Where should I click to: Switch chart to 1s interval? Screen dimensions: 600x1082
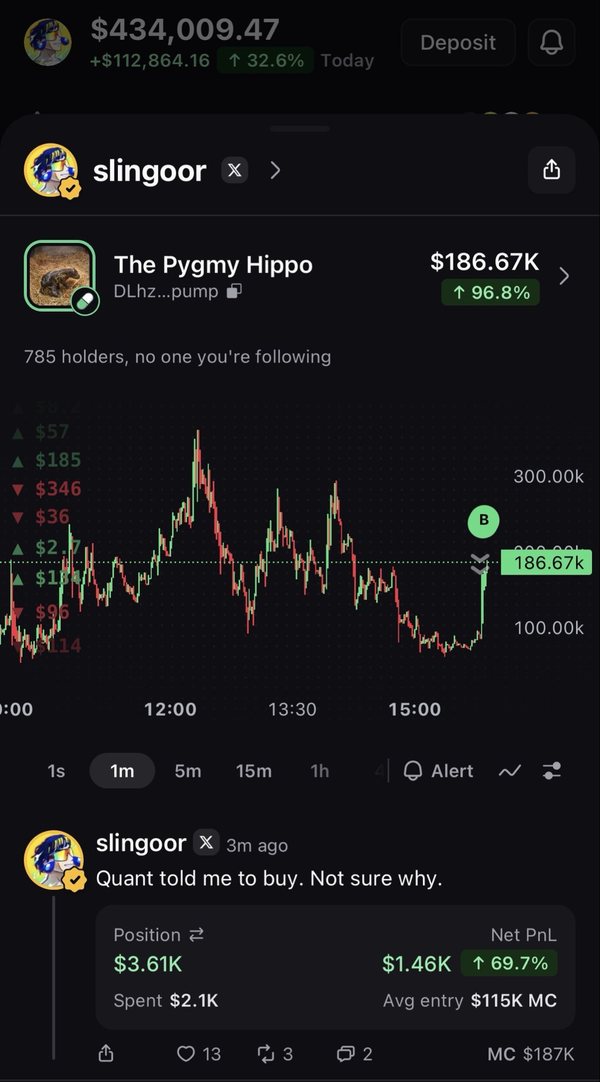pyautogui.click(x=57, y=771)
